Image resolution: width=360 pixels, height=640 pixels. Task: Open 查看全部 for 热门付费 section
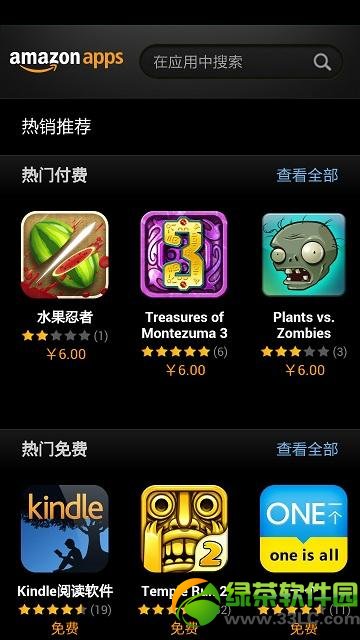307,176
